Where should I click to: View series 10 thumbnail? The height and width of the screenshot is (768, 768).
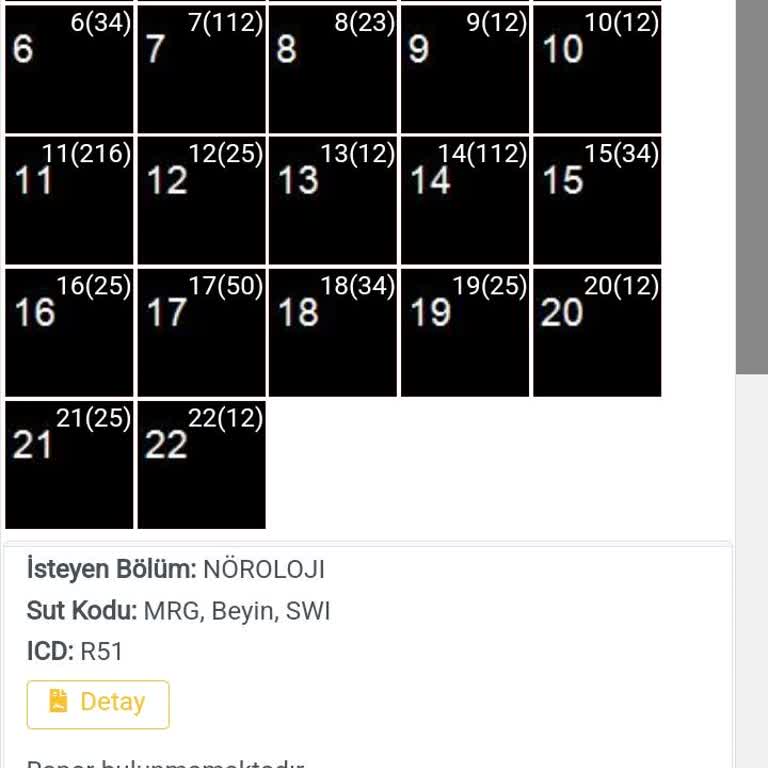pyautogui.click(x=597, y=69)
